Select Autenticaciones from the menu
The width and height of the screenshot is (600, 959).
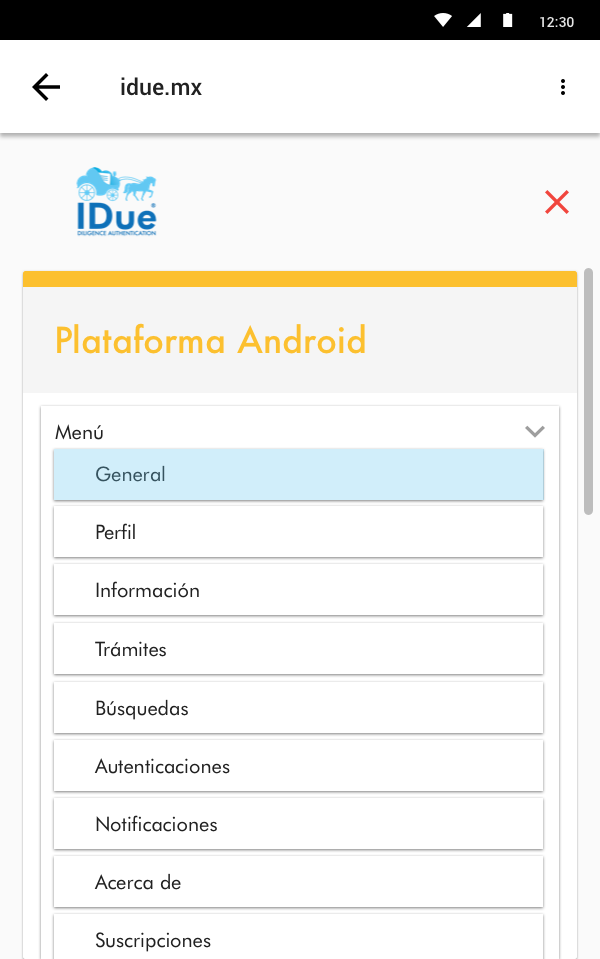pos(298,766)
